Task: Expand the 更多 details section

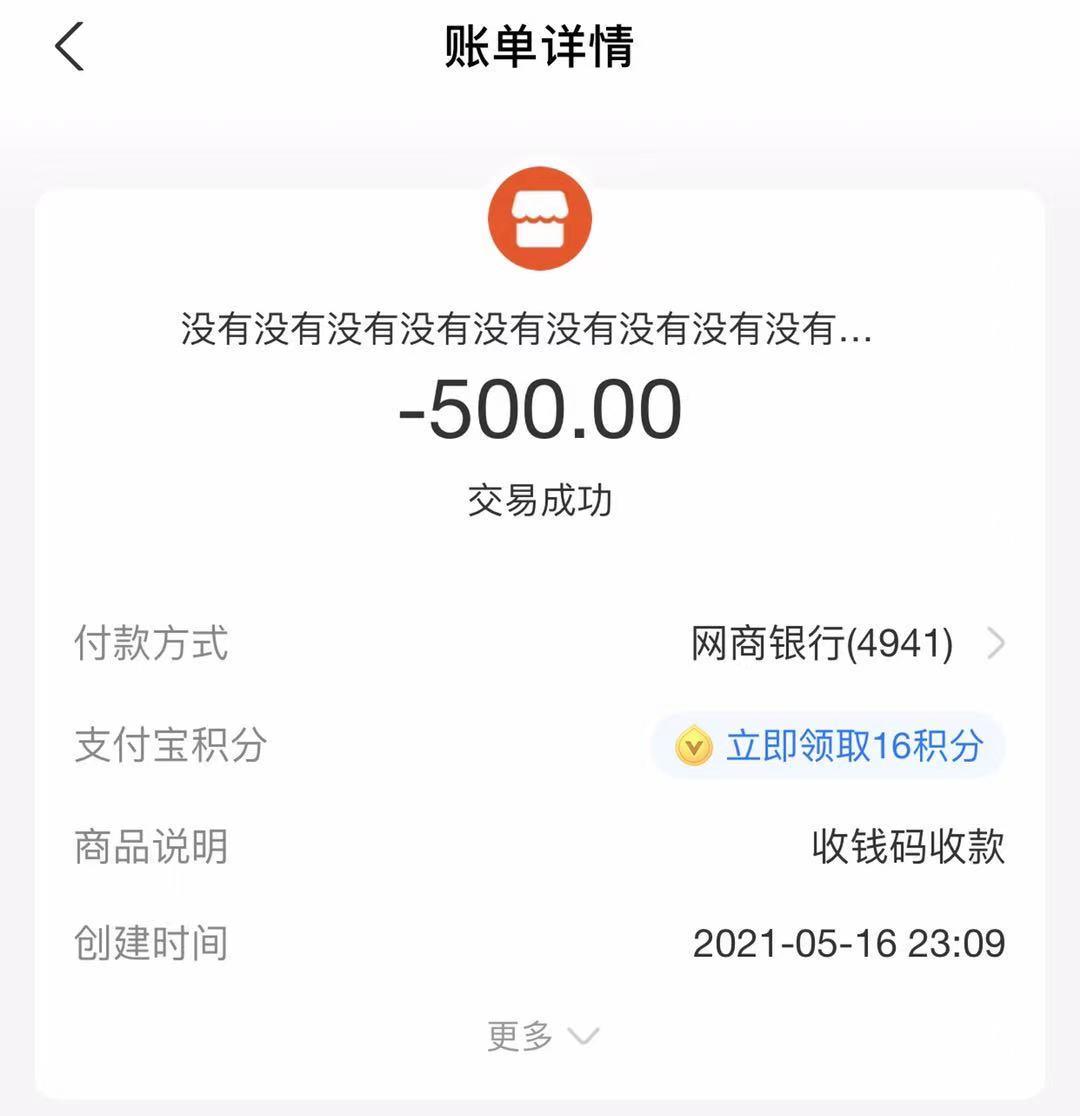Action: click(x=541, y=1036)
